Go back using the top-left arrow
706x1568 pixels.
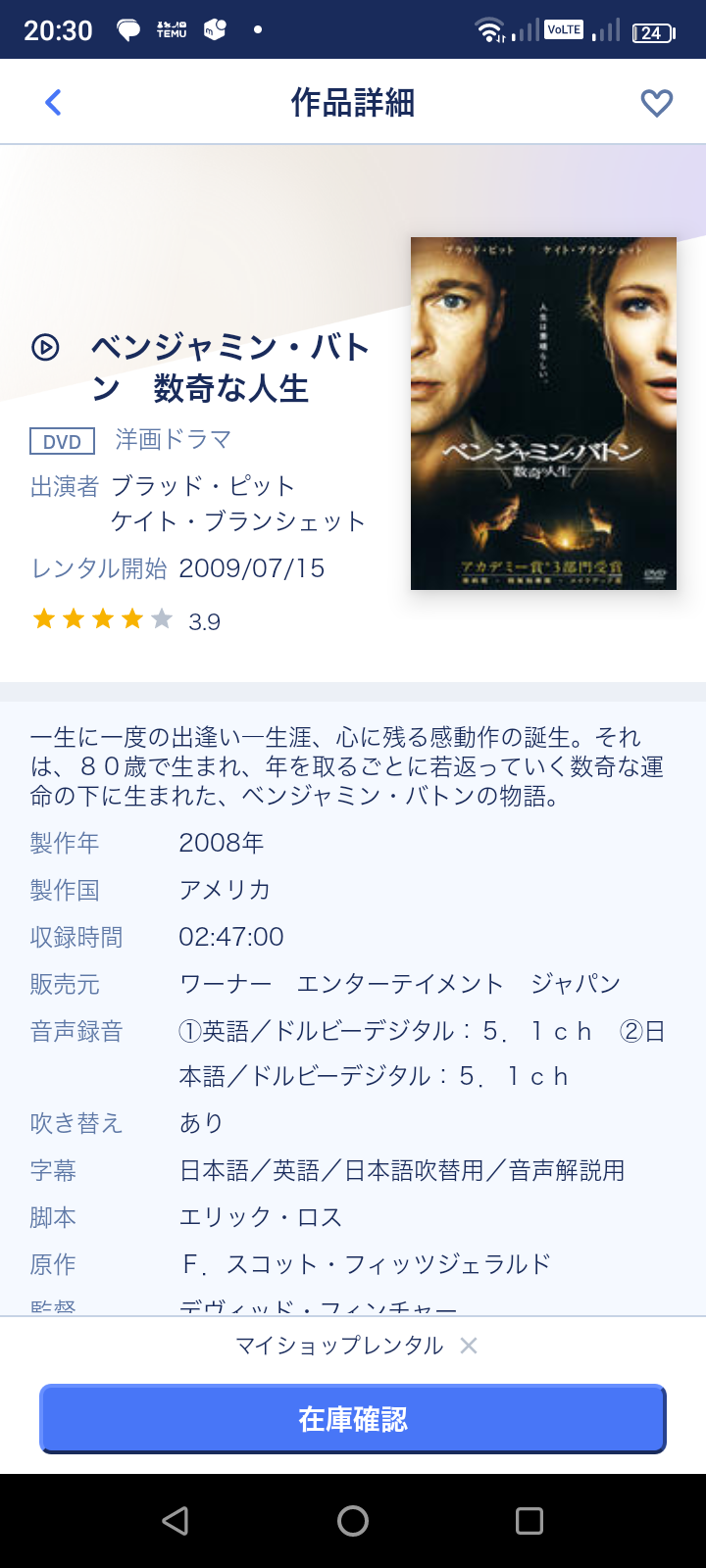(53, 102)
